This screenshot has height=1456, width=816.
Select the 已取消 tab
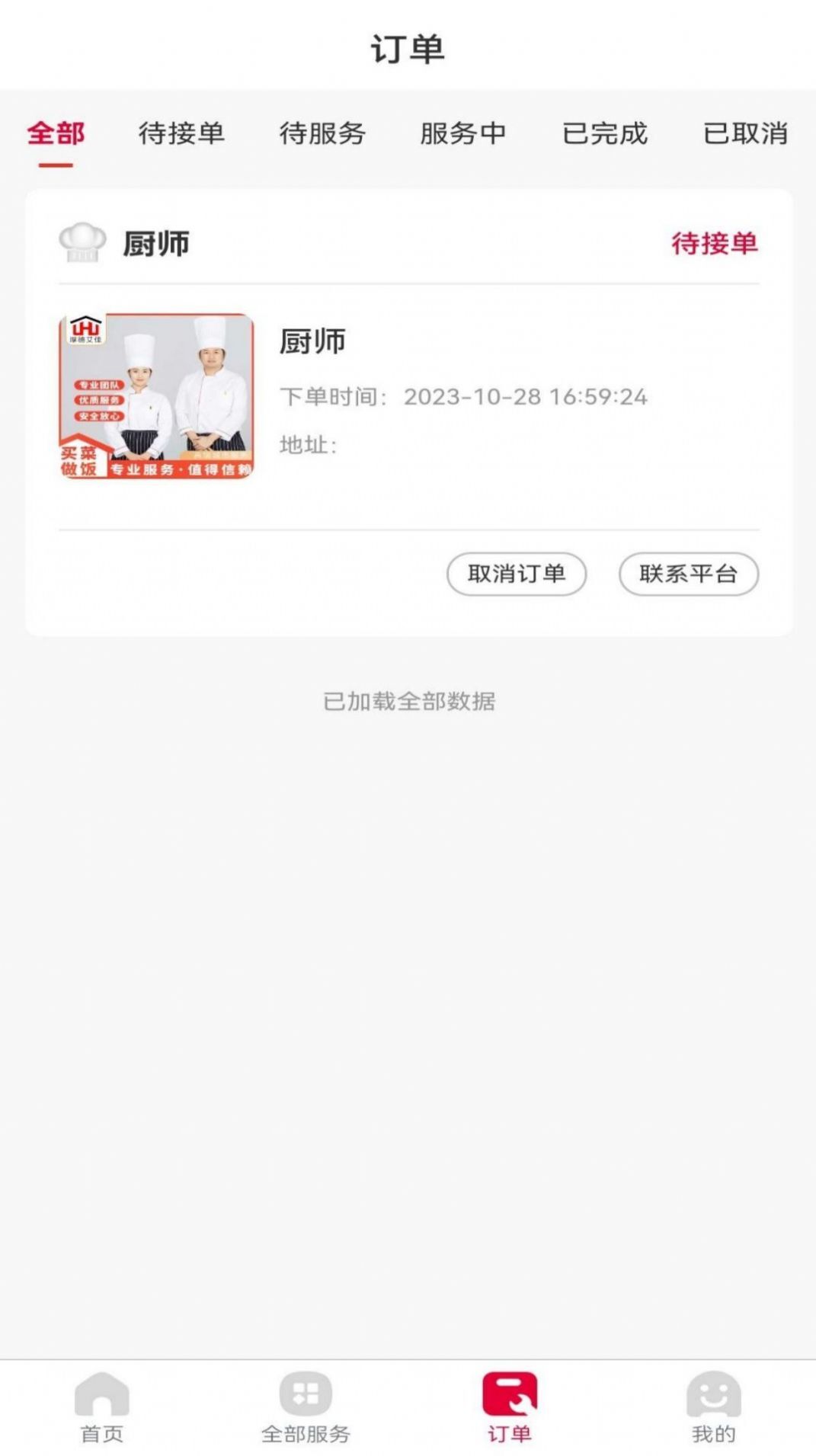click(x=744, y=134)
